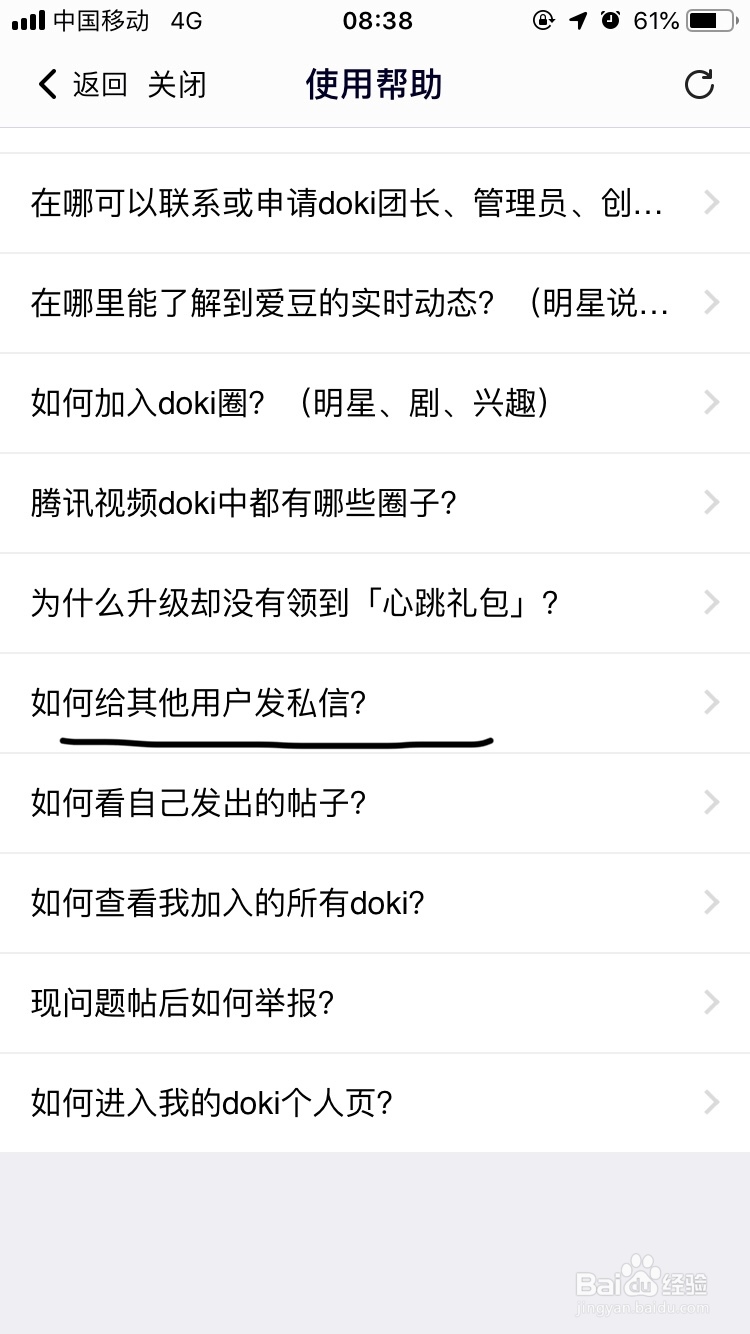The image size is (750, 1334).
Task: Tap the cellular signal bars indicator
Action: pos(30,21)
